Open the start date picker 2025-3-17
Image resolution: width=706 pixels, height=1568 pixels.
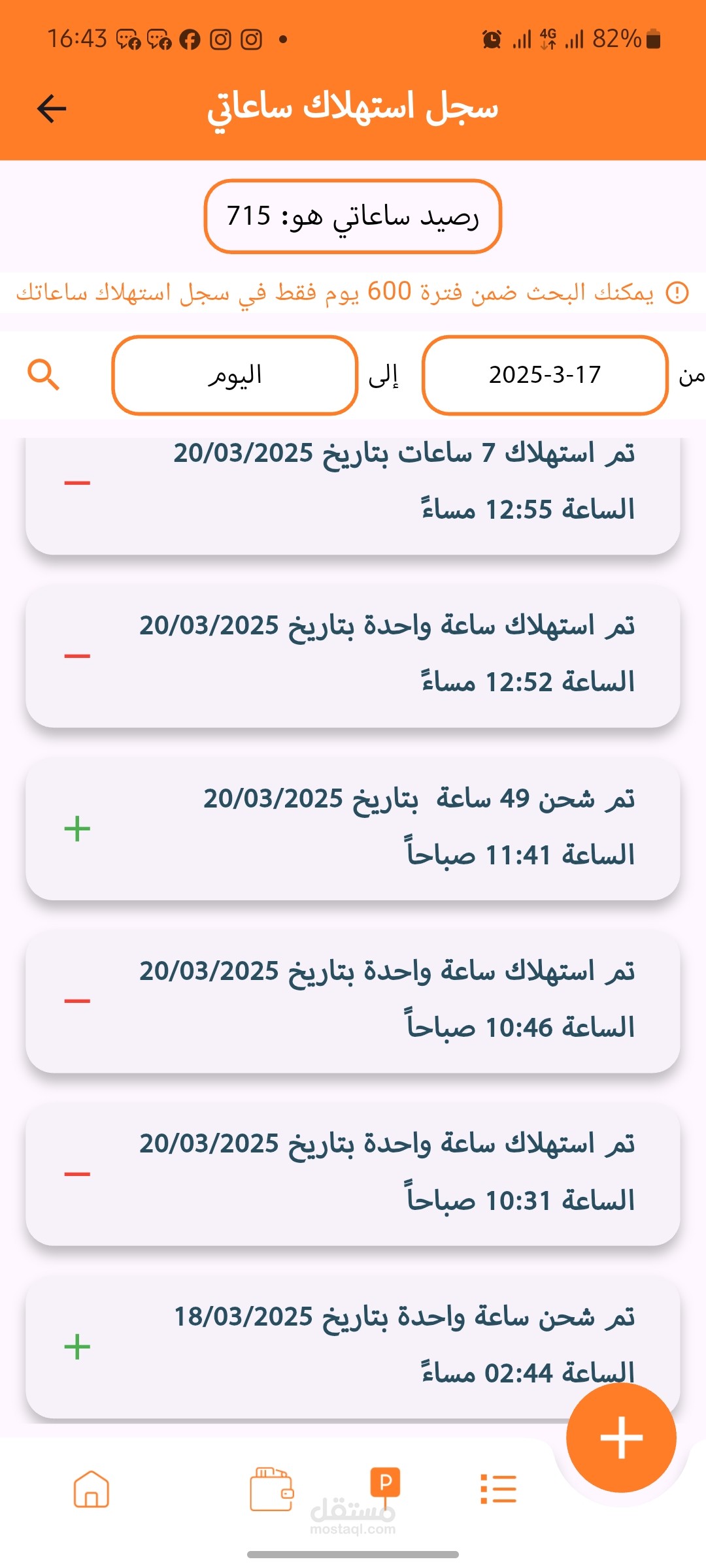(x=545, y=375)
